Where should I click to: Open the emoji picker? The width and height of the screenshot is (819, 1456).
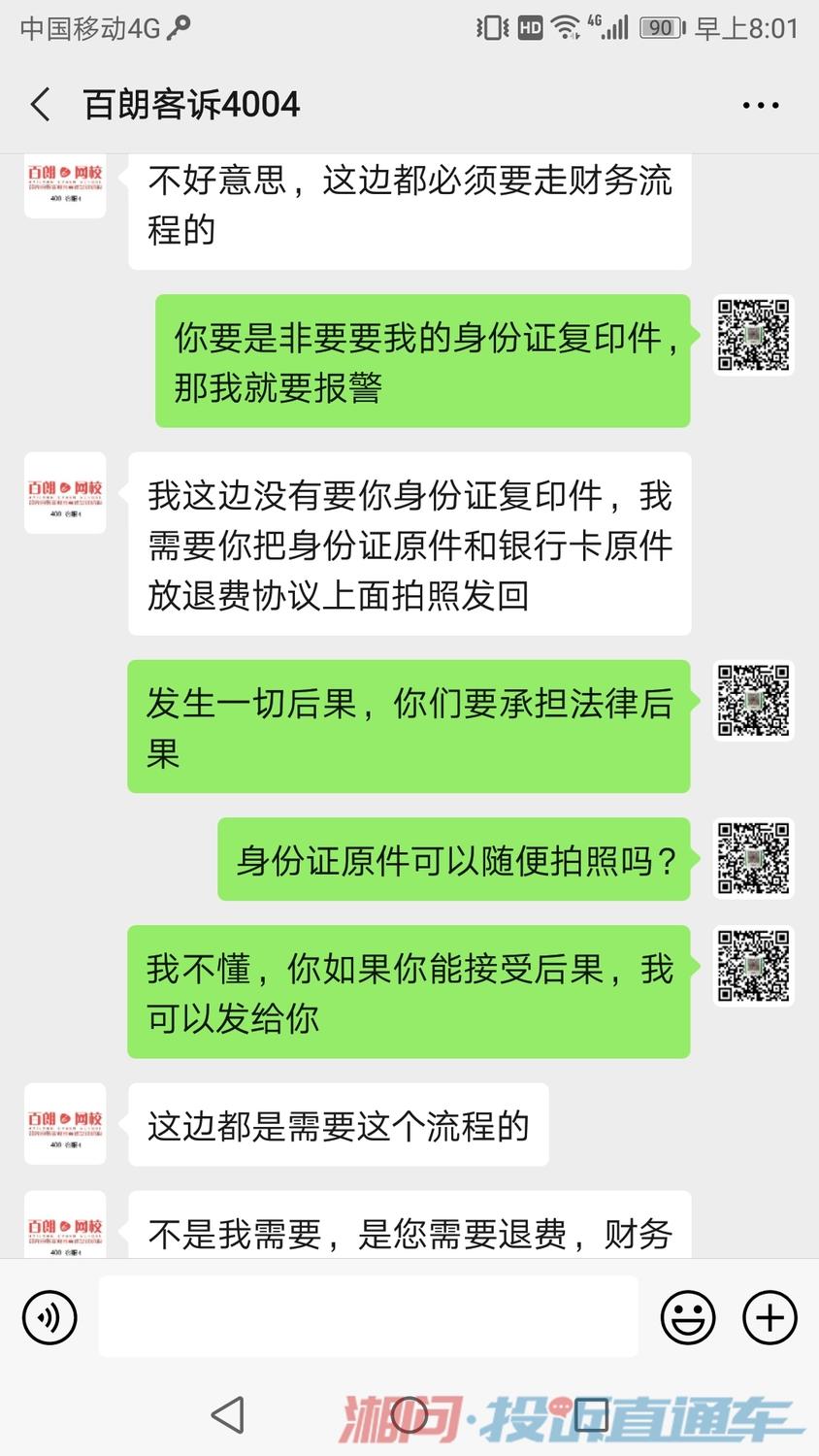688,1317
